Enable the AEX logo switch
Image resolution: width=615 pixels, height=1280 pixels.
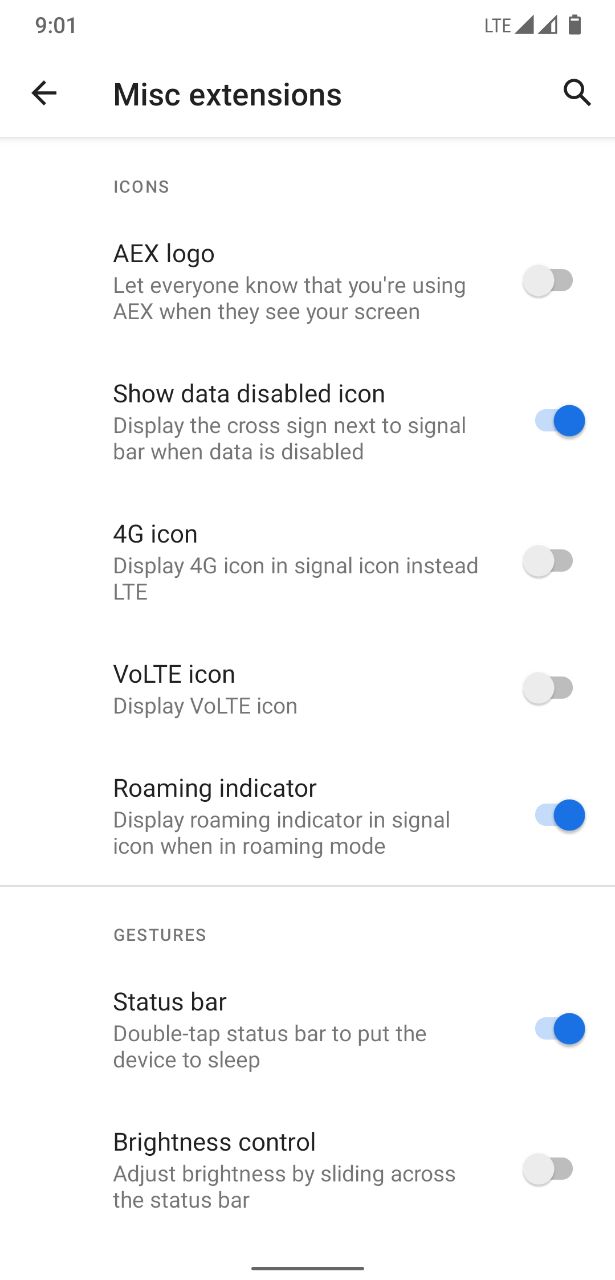549,281
